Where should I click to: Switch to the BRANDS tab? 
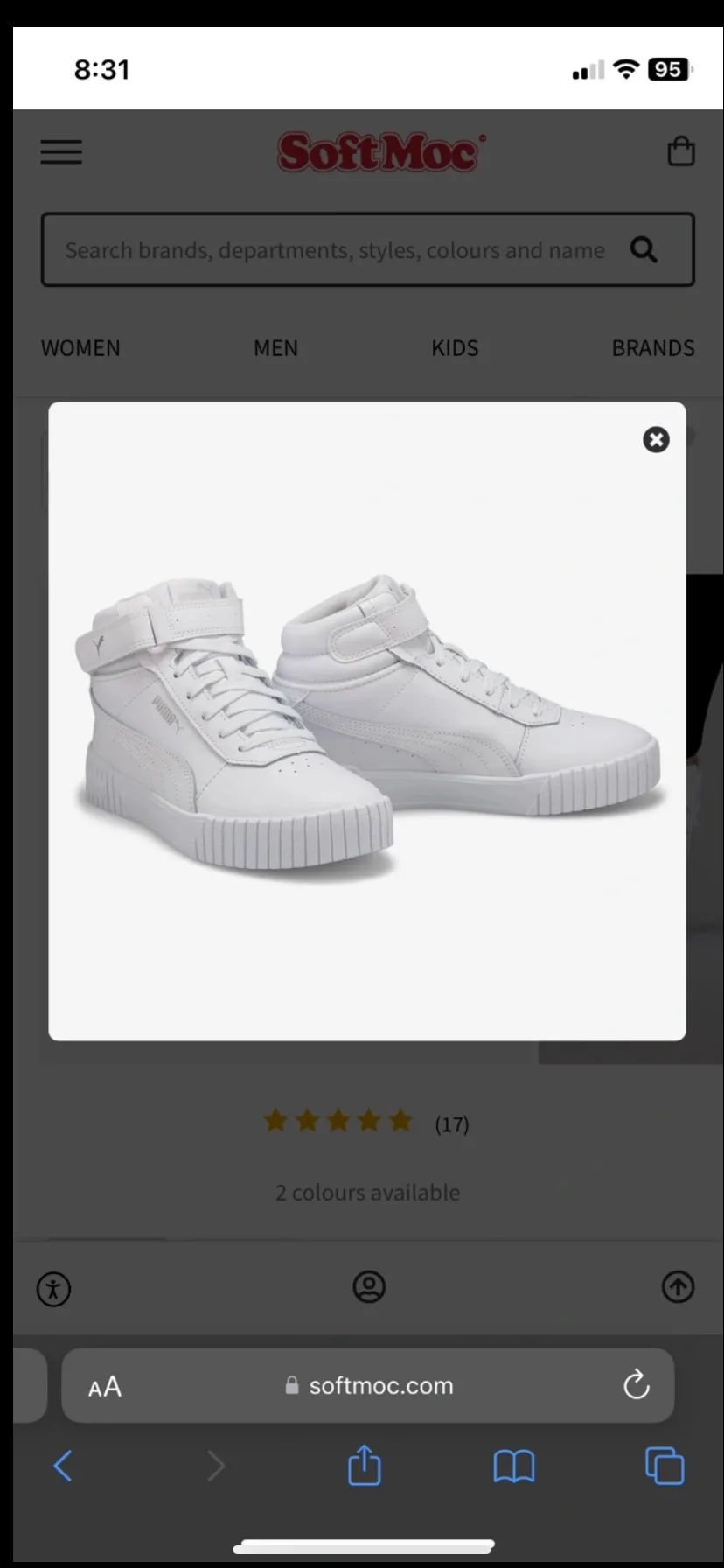click(x=652, y=347)
